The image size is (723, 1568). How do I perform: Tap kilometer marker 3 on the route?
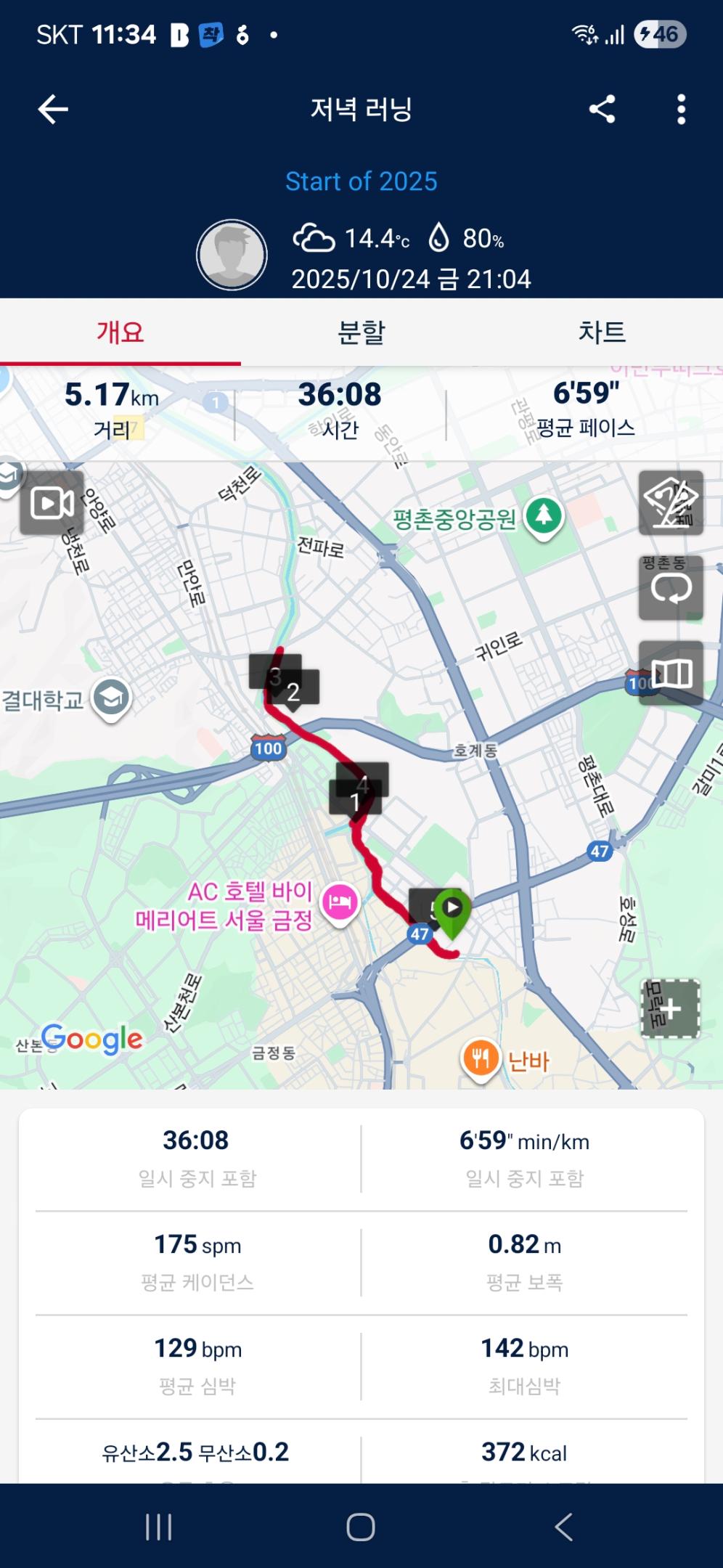tap(274, 677)
